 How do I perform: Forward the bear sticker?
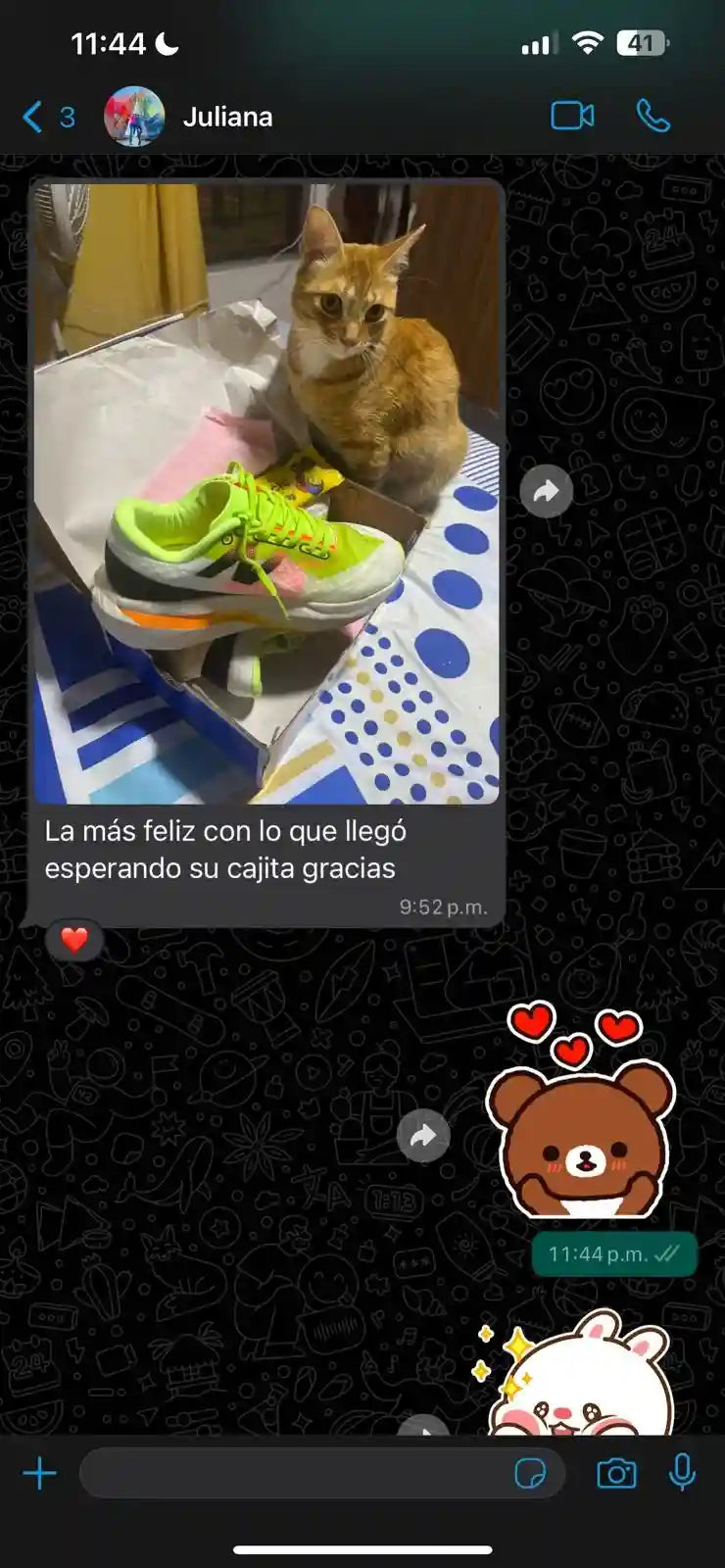click(423, 1136)
